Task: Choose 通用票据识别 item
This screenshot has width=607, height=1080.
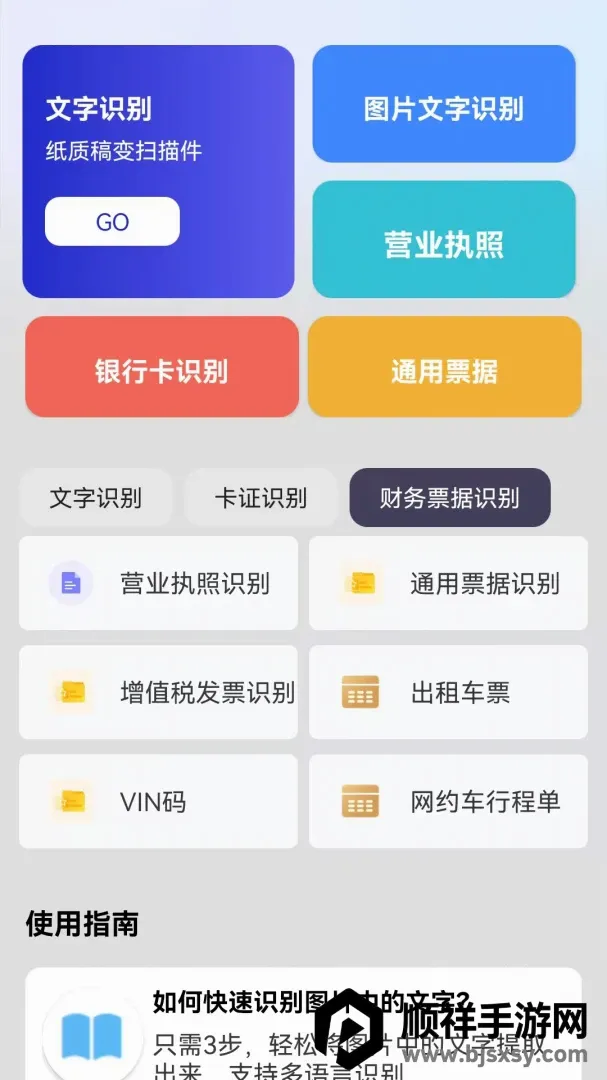Action: (449, 583)
